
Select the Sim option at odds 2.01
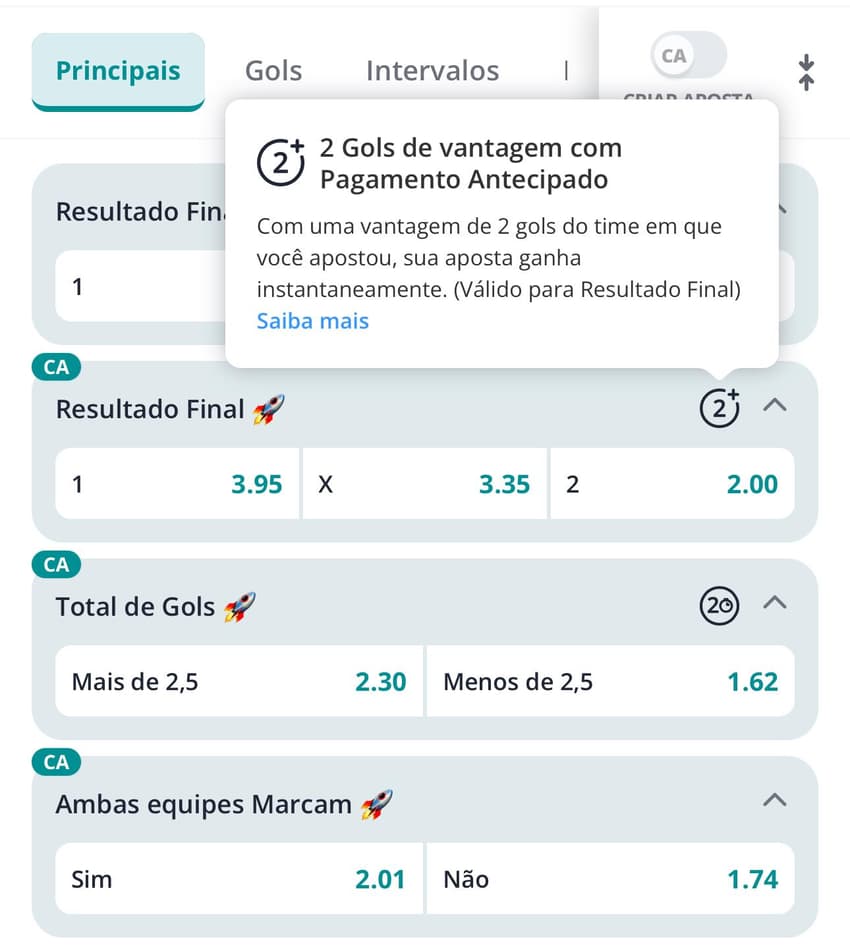point(237,879)
